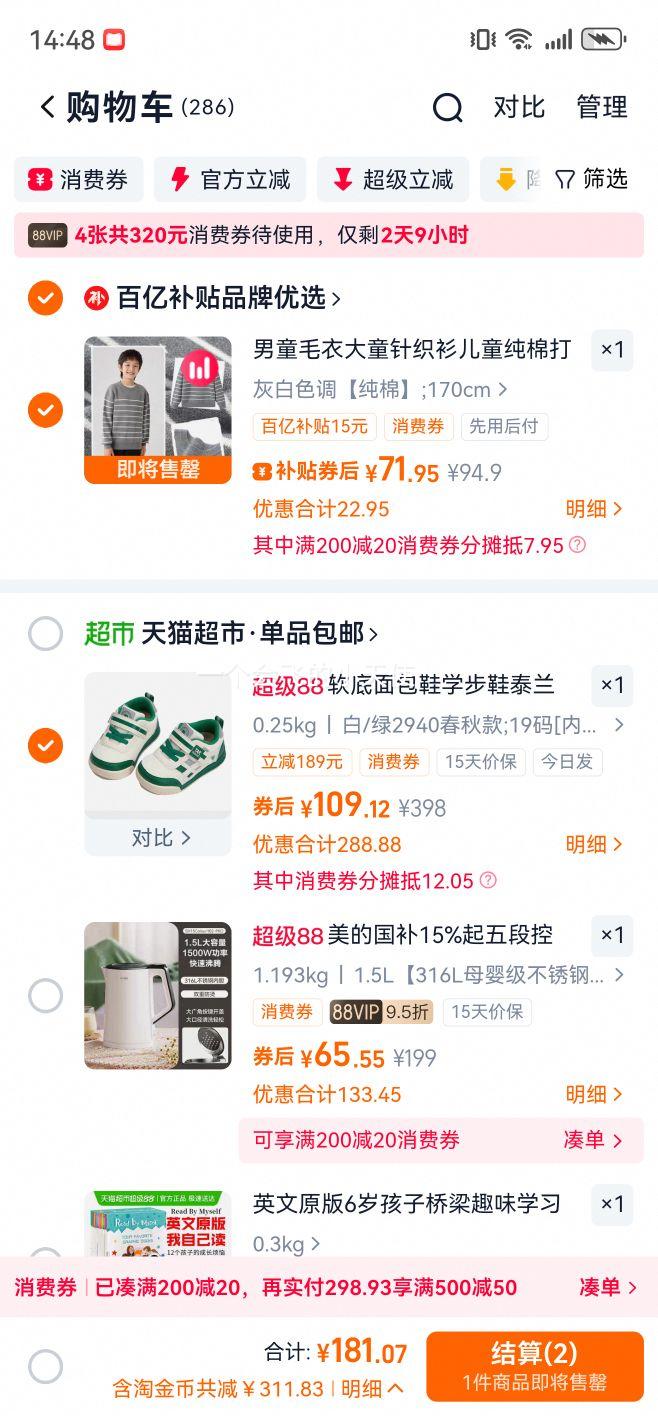The image size is (658, 1416).
Task: Go back from the shopping cart
Action: tap(47, 107)
